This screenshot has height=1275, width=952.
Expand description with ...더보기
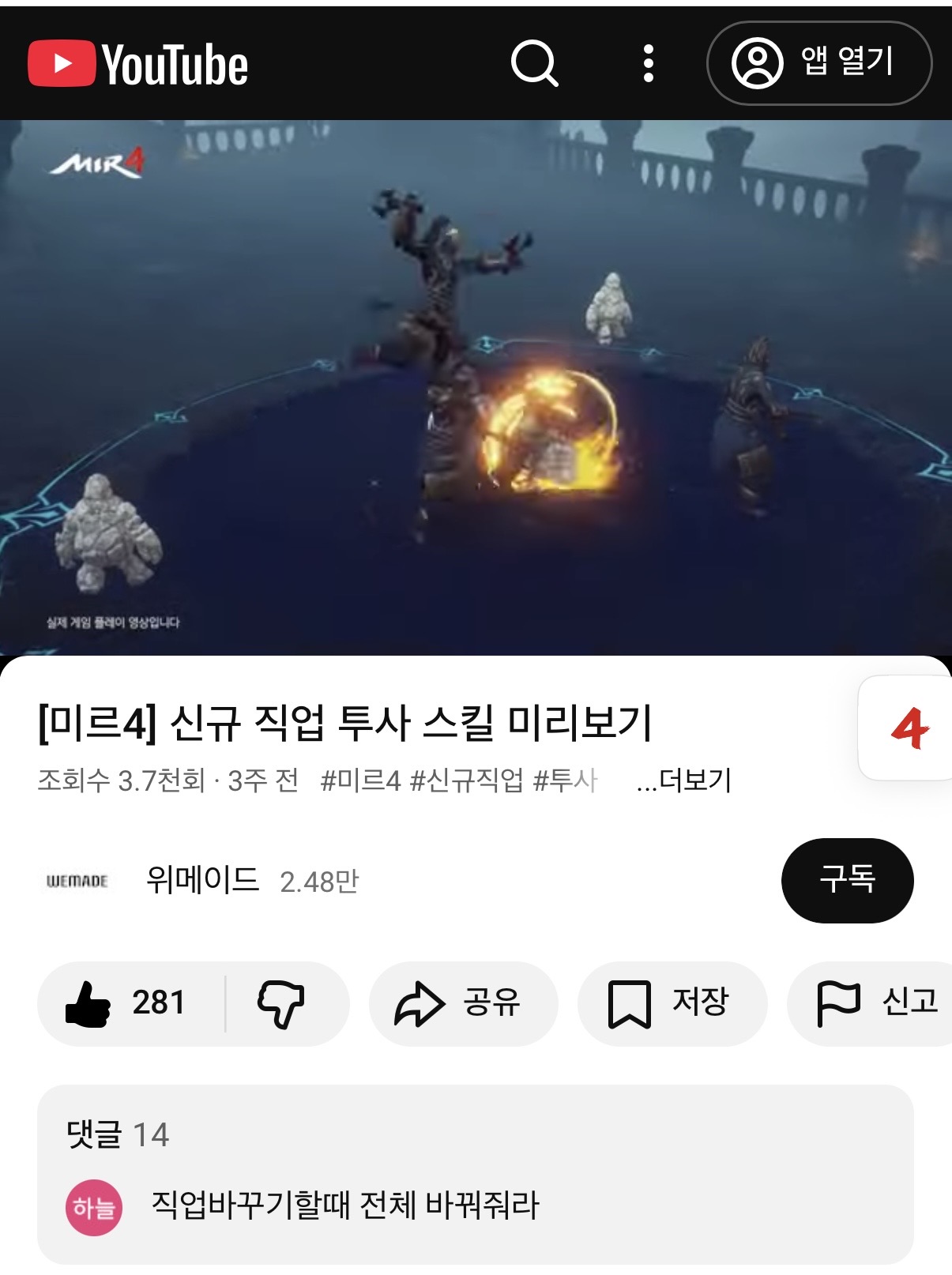tap(684, 780)
